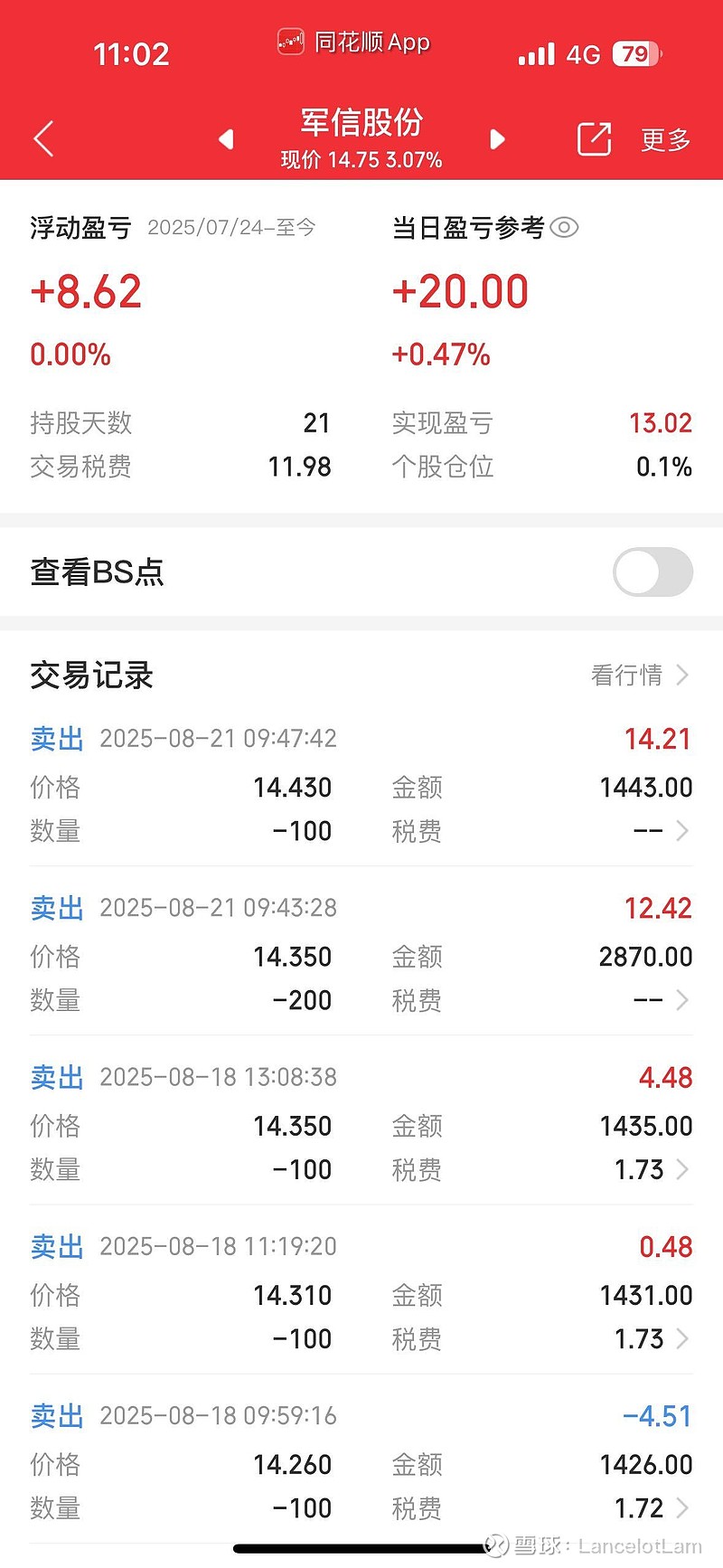Return to 同花顺 App via status bar

pos(354,42)
